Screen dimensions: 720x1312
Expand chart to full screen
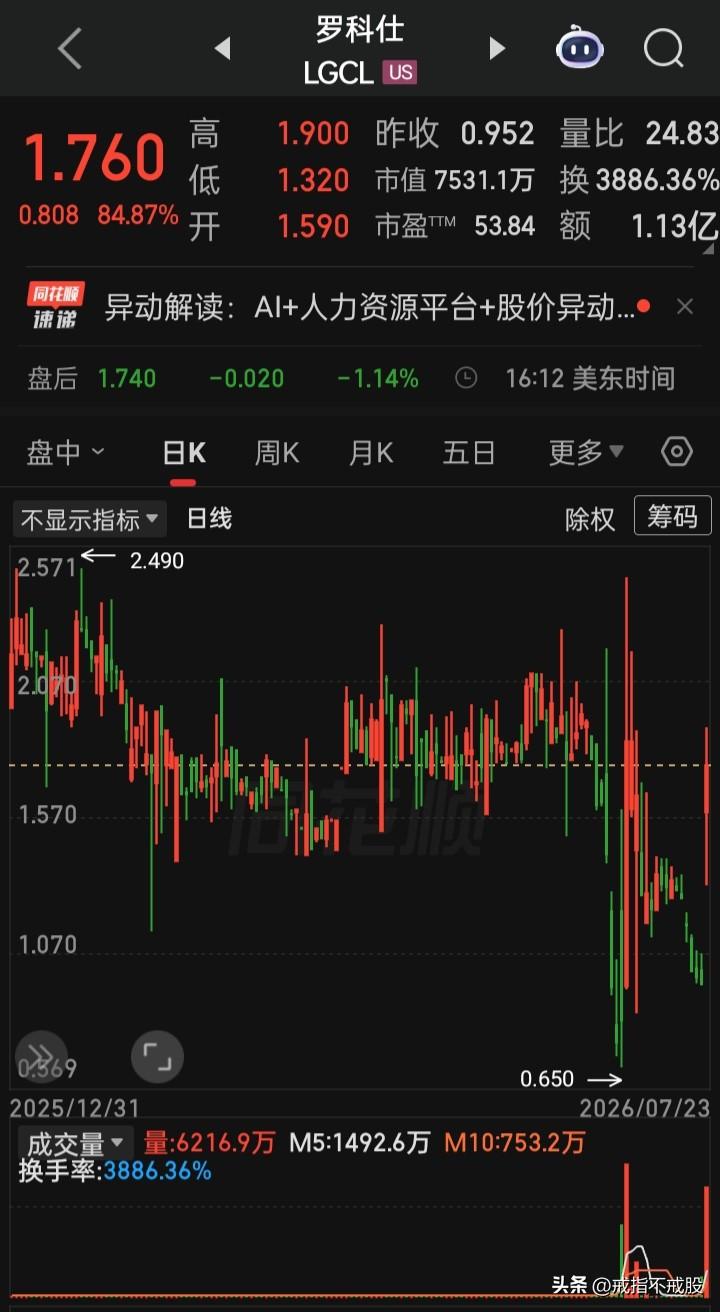click(157, 1057)
